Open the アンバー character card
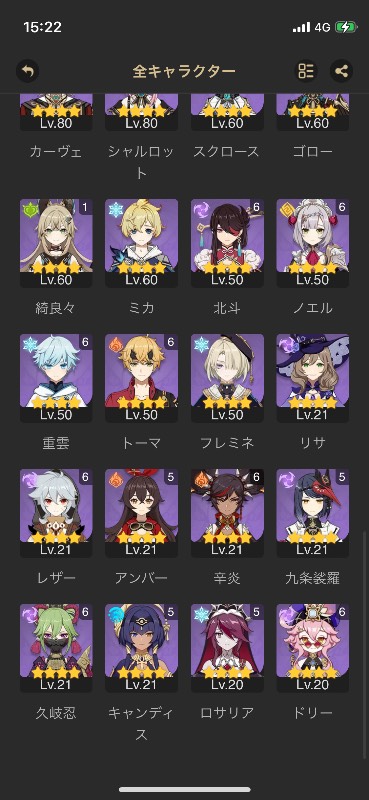Screen dimensions: 369x800 click(141, 514)
